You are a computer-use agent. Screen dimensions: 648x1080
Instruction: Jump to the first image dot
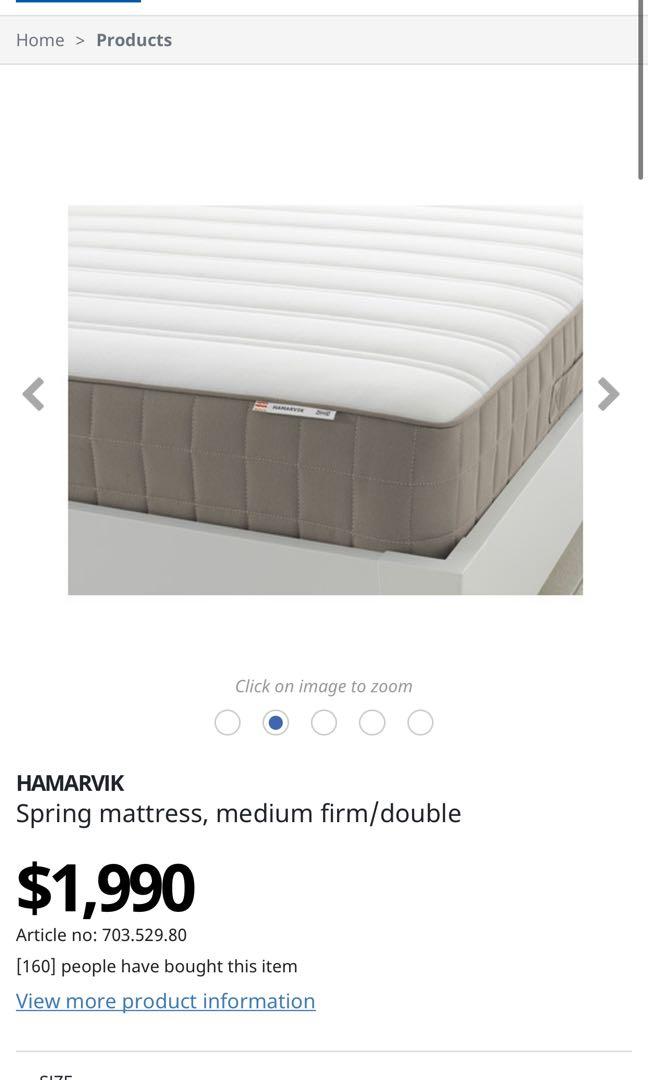227,722
